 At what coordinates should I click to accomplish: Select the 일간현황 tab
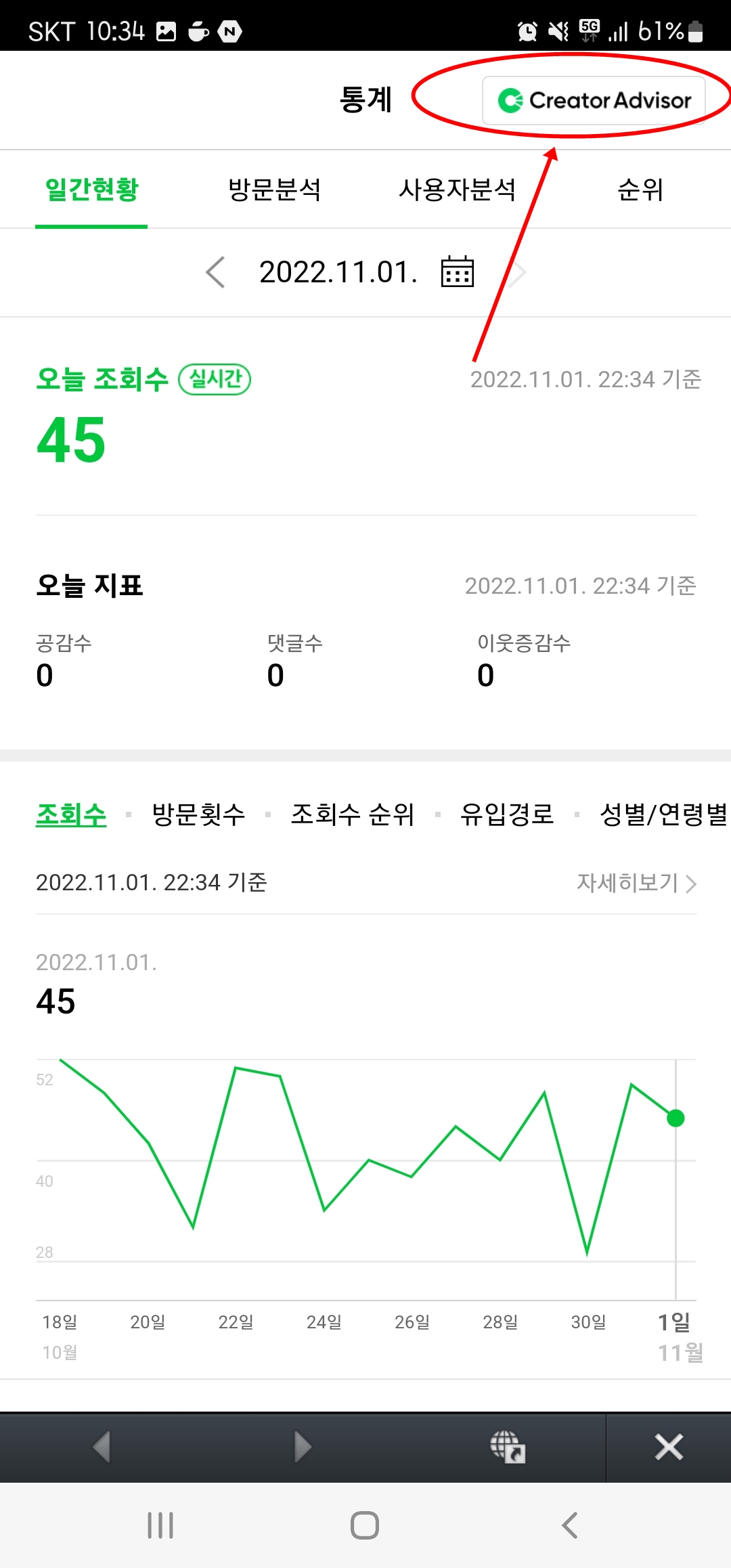pyautogui.click(x=91, y=190)
